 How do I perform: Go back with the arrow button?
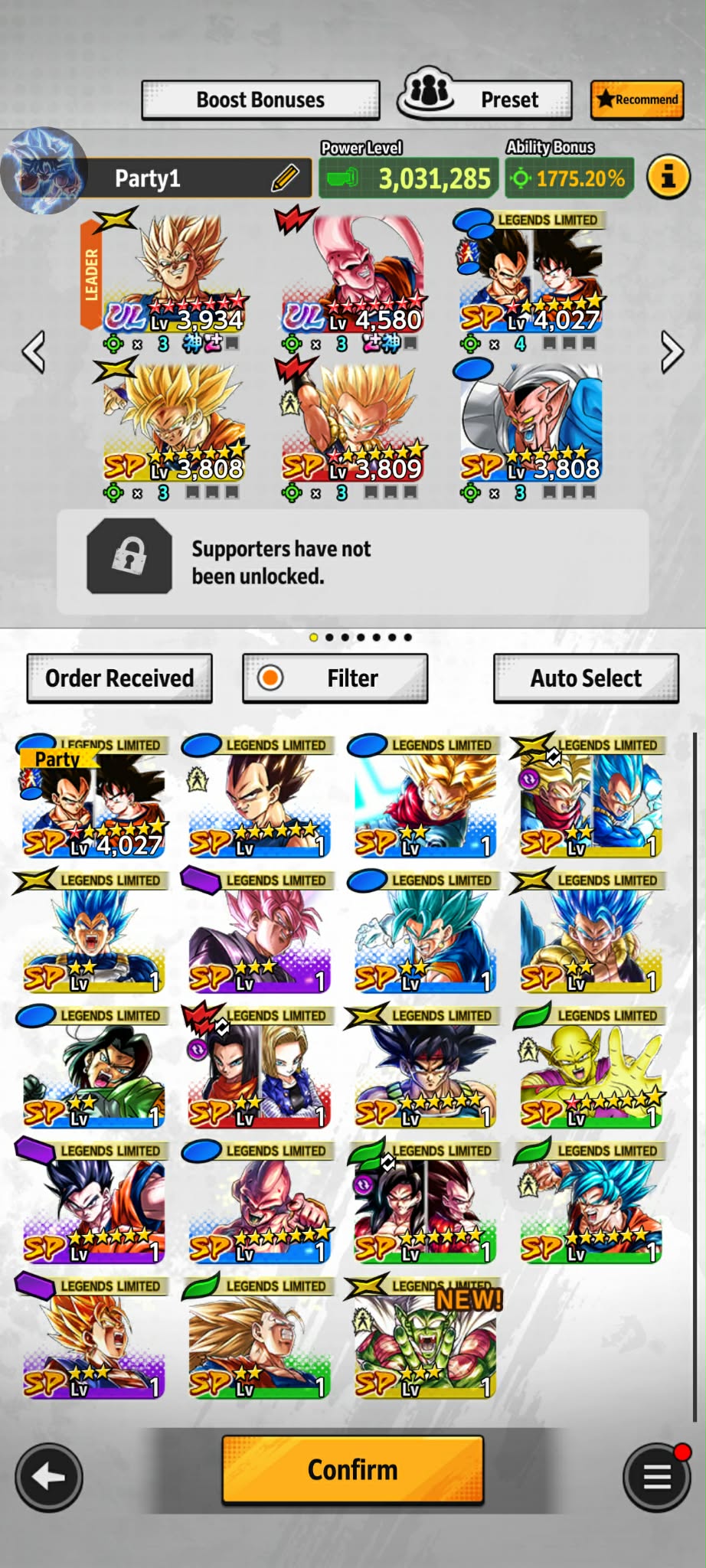(x=49, y=1477)
